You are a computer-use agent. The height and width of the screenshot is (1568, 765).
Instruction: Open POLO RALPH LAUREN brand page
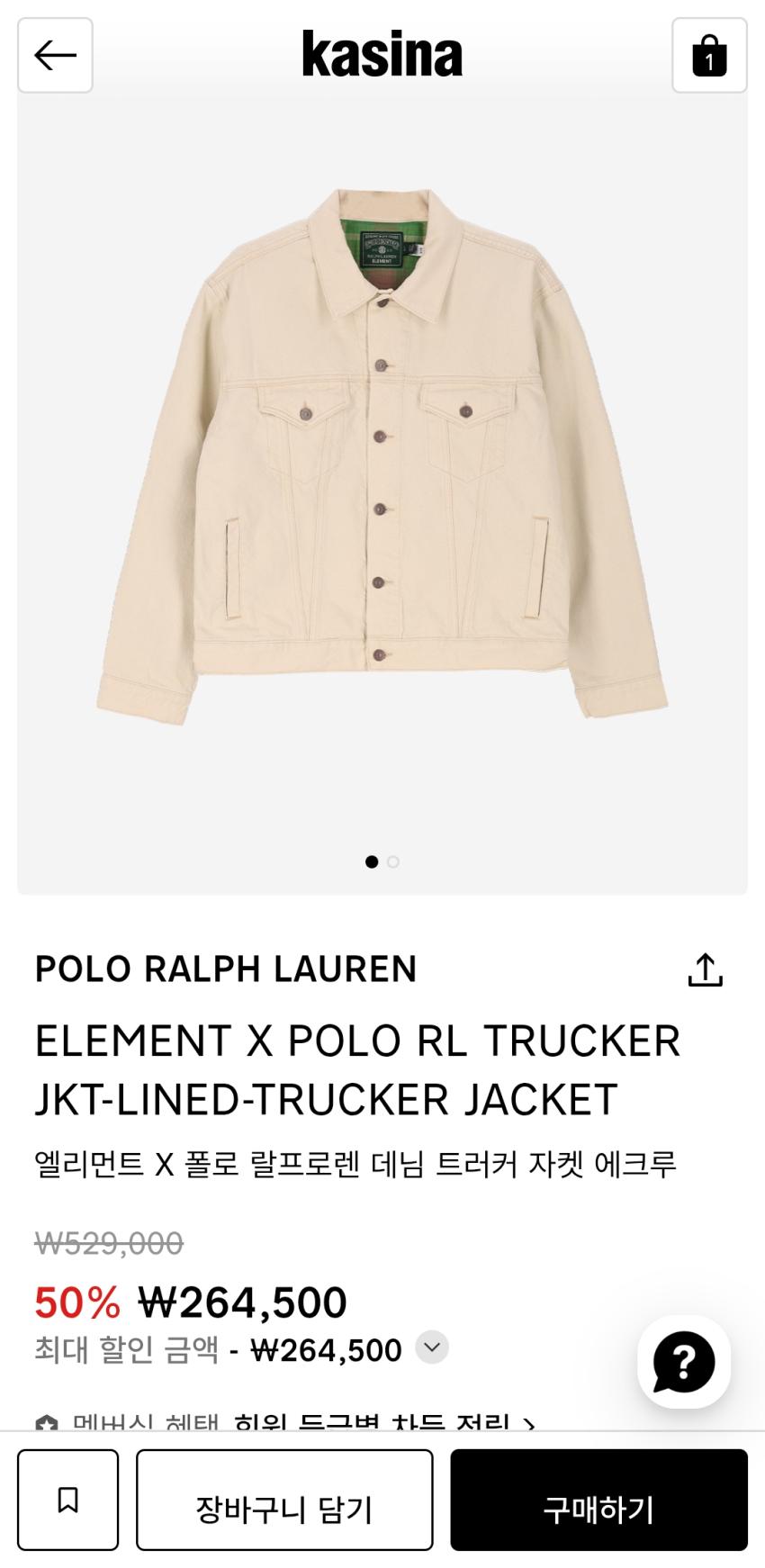click(x=226, y=969)
